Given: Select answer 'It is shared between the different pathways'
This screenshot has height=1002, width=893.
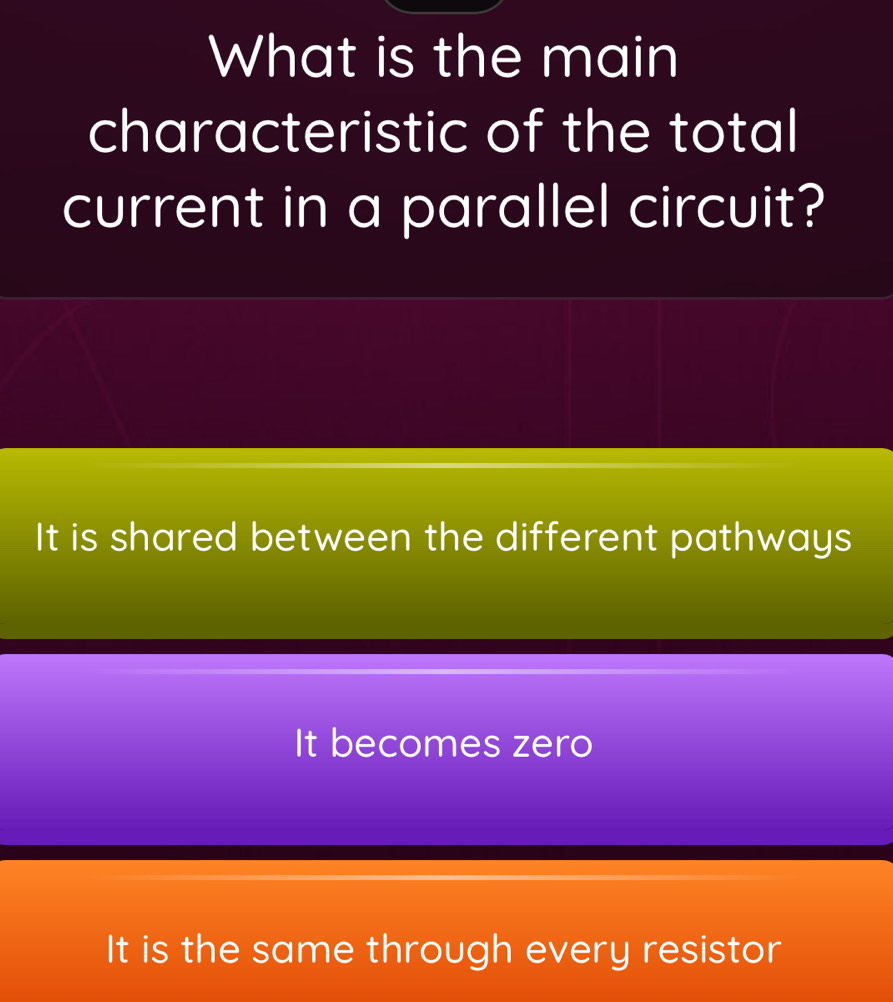Looking at the screenshot, I should click(x=445, y=541).
